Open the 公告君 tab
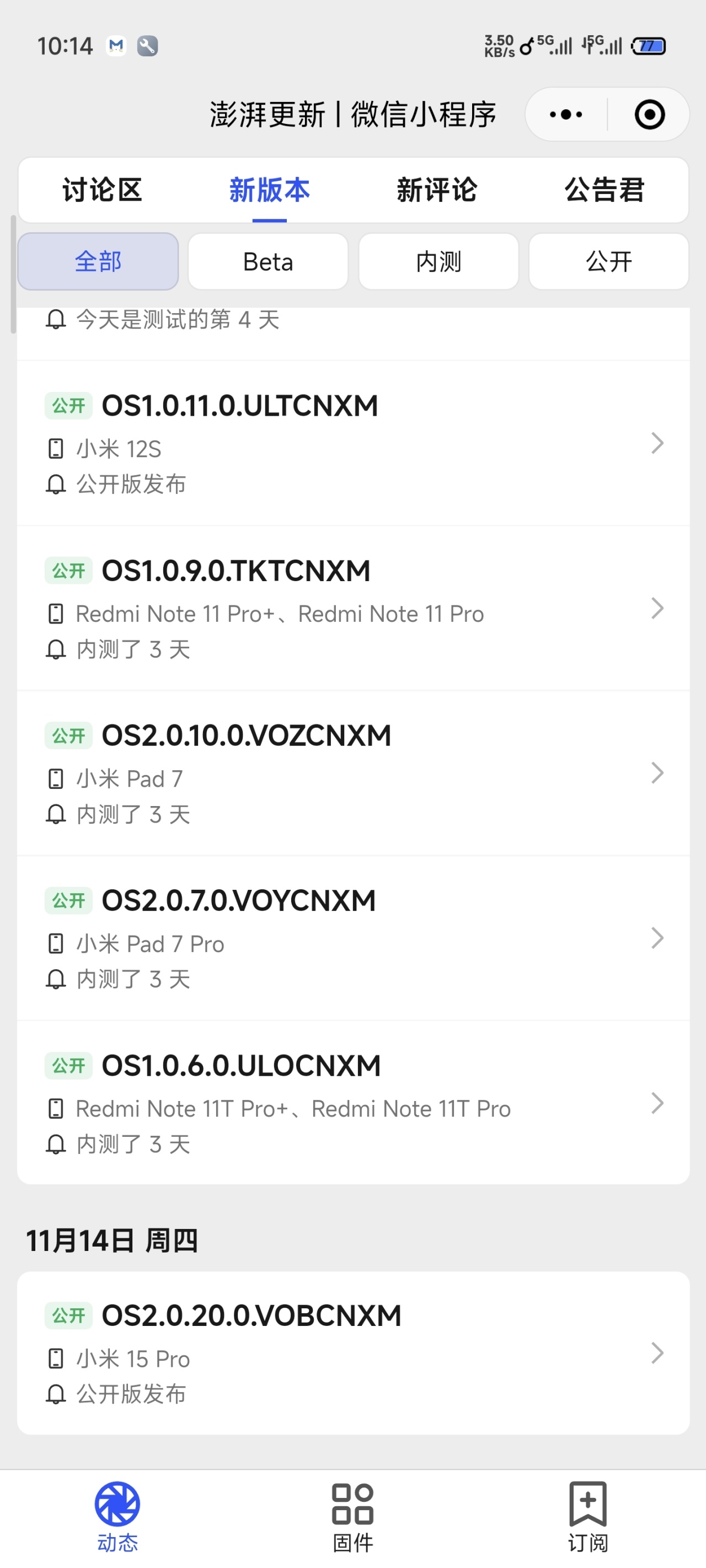 click(605, 190)
